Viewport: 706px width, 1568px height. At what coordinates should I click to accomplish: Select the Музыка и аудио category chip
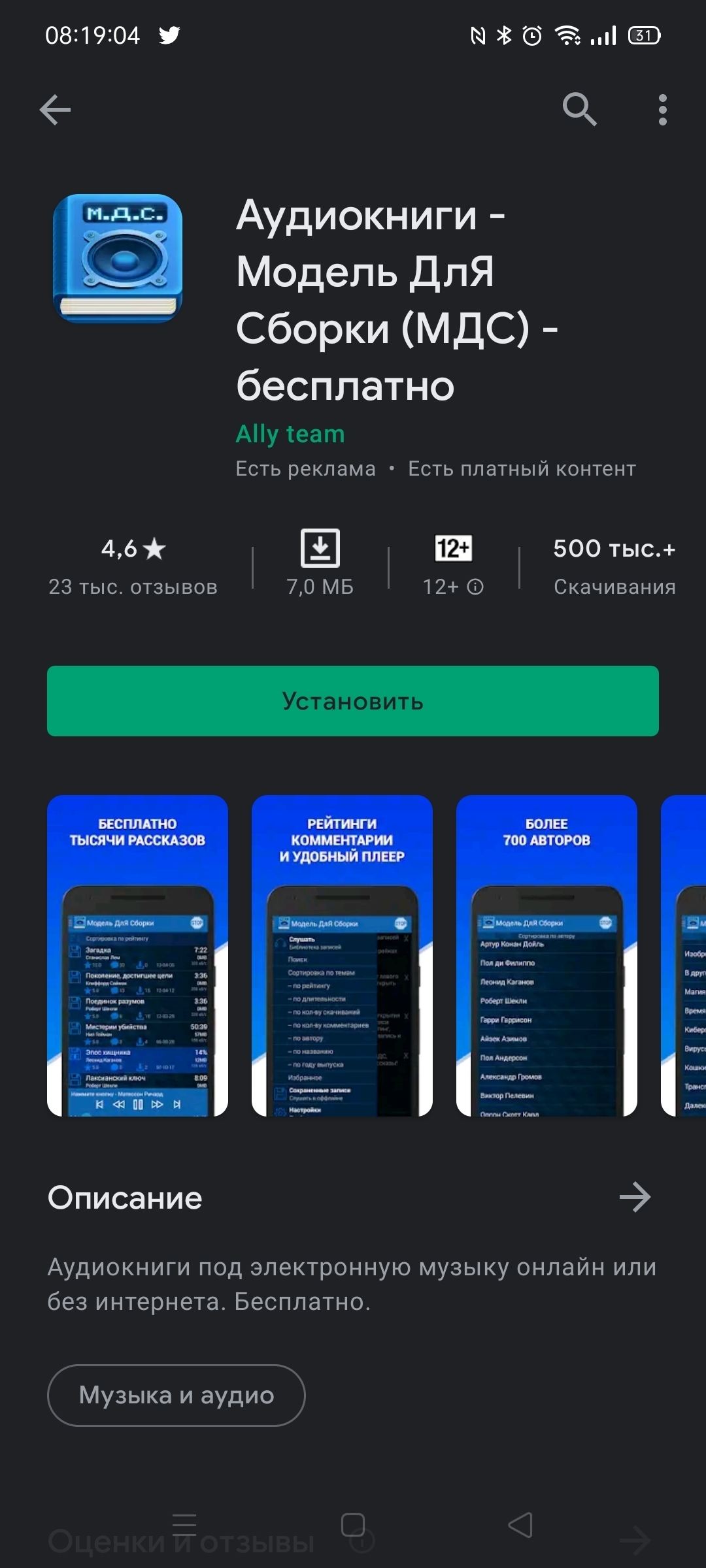176,1395
